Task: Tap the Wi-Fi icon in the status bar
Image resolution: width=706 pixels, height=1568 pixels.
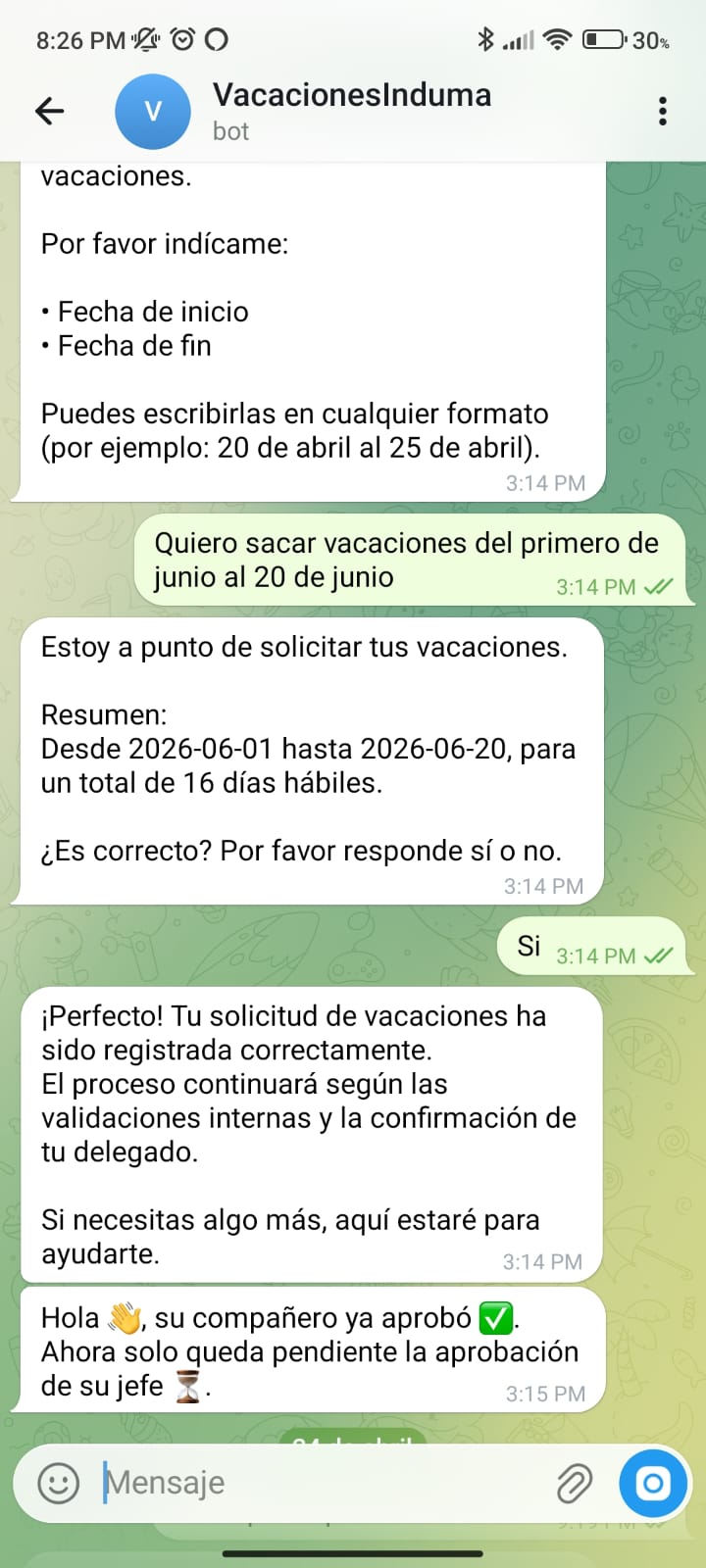Action: 555,39
